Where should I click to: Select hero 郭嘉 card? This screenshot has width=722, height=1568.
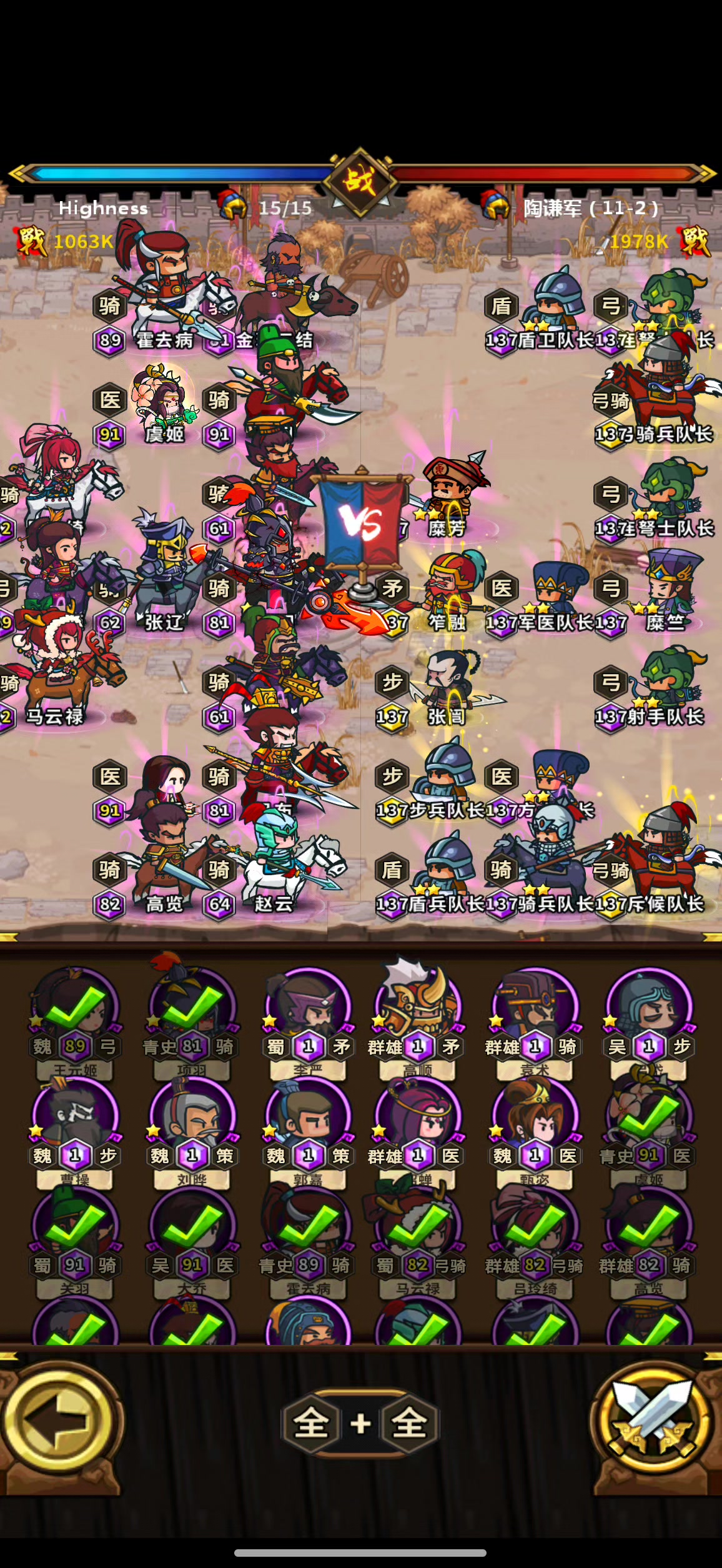pyautogui.click(x=308, y=1121)
